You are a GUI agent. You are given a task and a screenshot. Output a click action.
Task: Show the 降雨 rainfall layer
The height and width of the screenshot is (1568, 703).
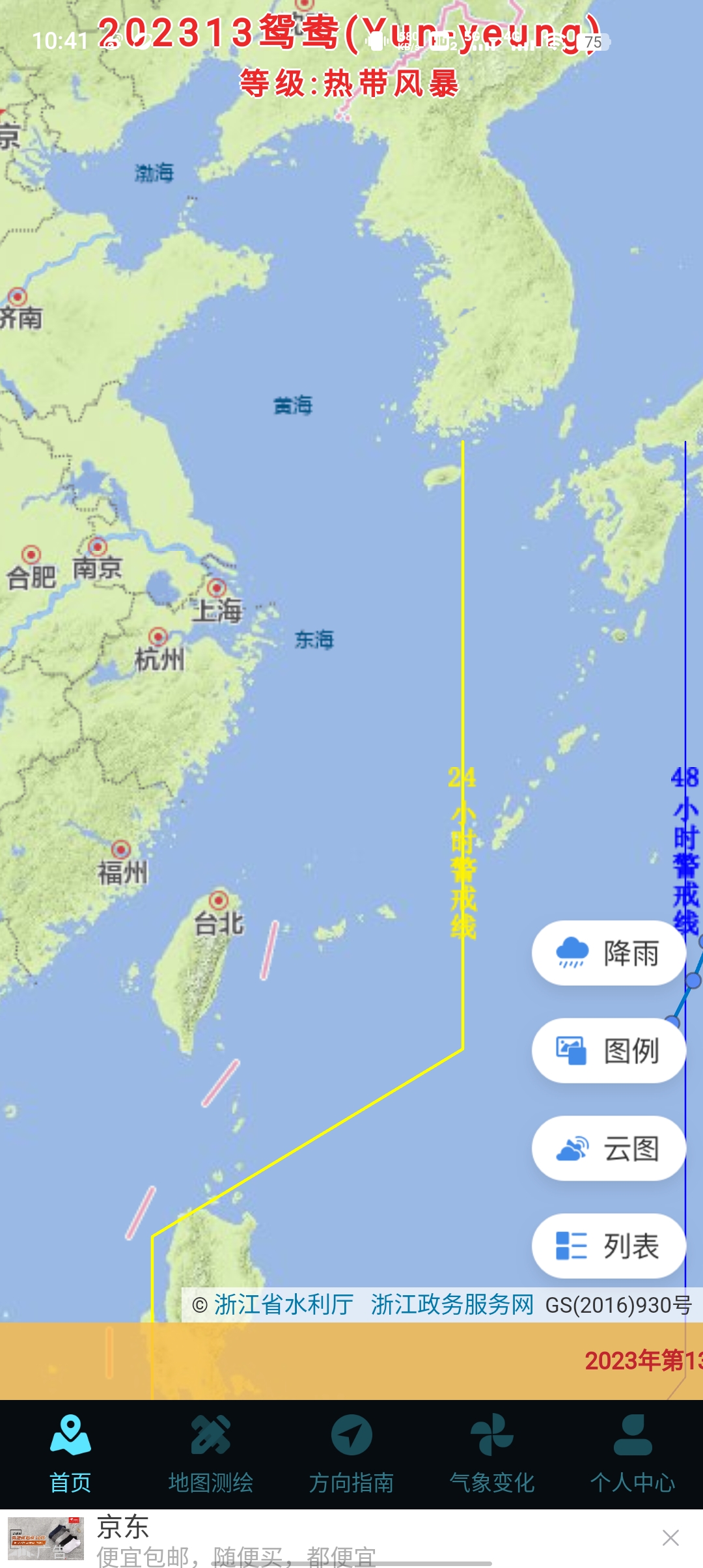click(x=608, y=953)
